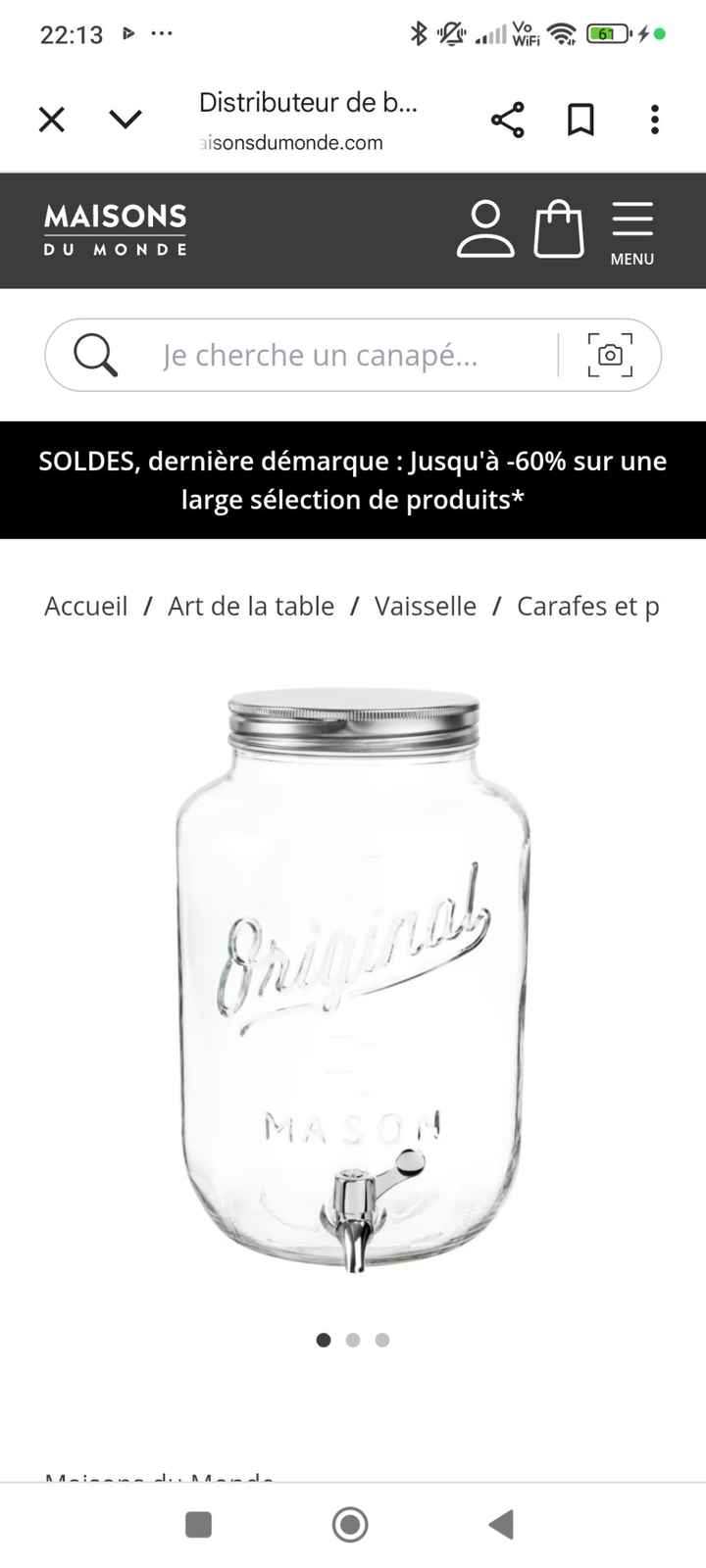This screenshot has height=1568, width=706.
Task: Open the Art de la table category
Action: coord(251,606)
